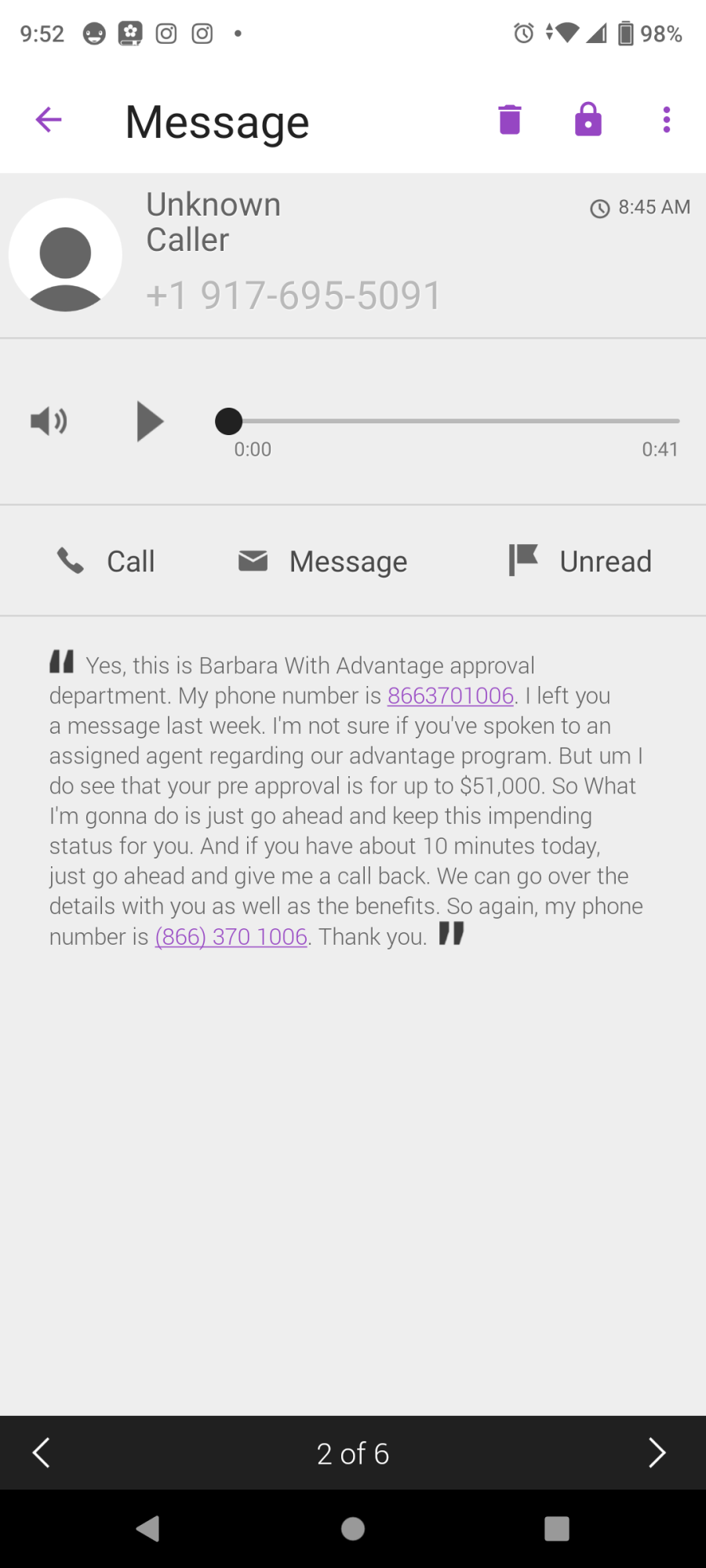Image resolution: width=706 pixels, height=1568 pixels.
Task: Tap the 8663701006 number link
Action: click(x=450, y=695)
